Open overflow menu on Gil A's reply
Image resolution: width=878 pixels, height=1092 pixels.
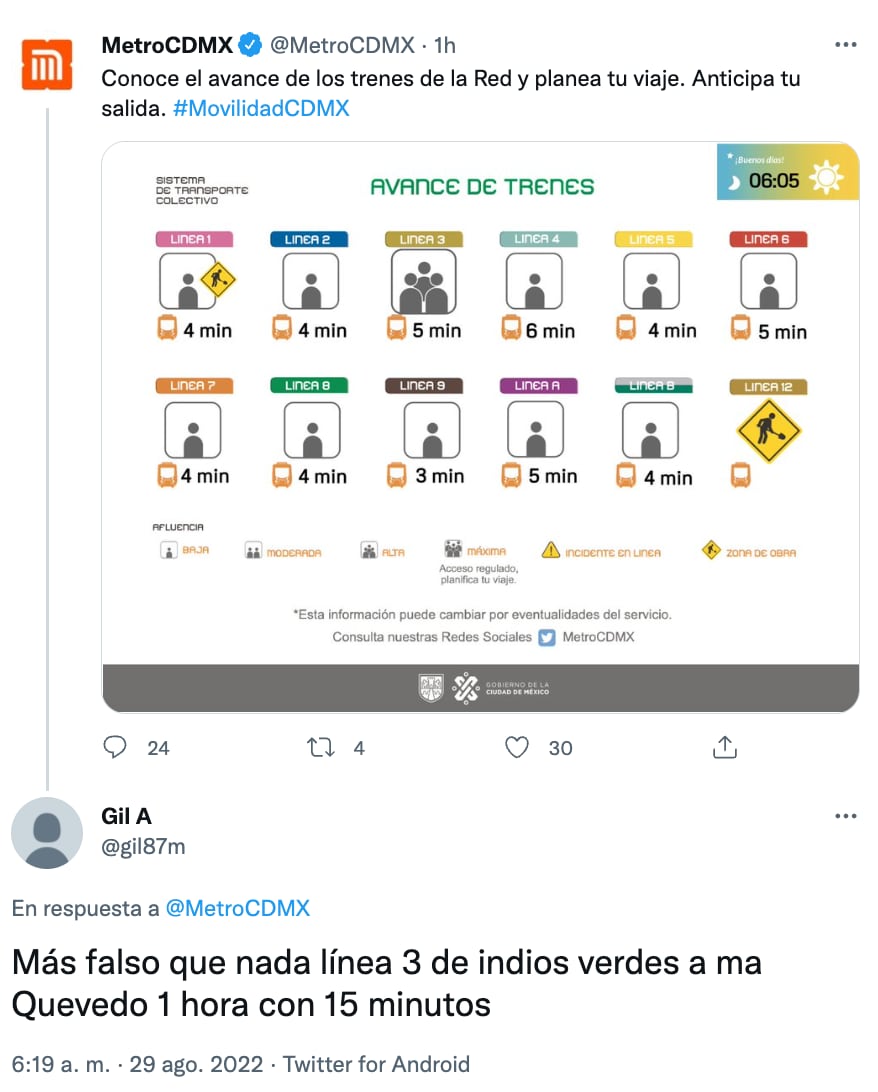click(845, 817)
